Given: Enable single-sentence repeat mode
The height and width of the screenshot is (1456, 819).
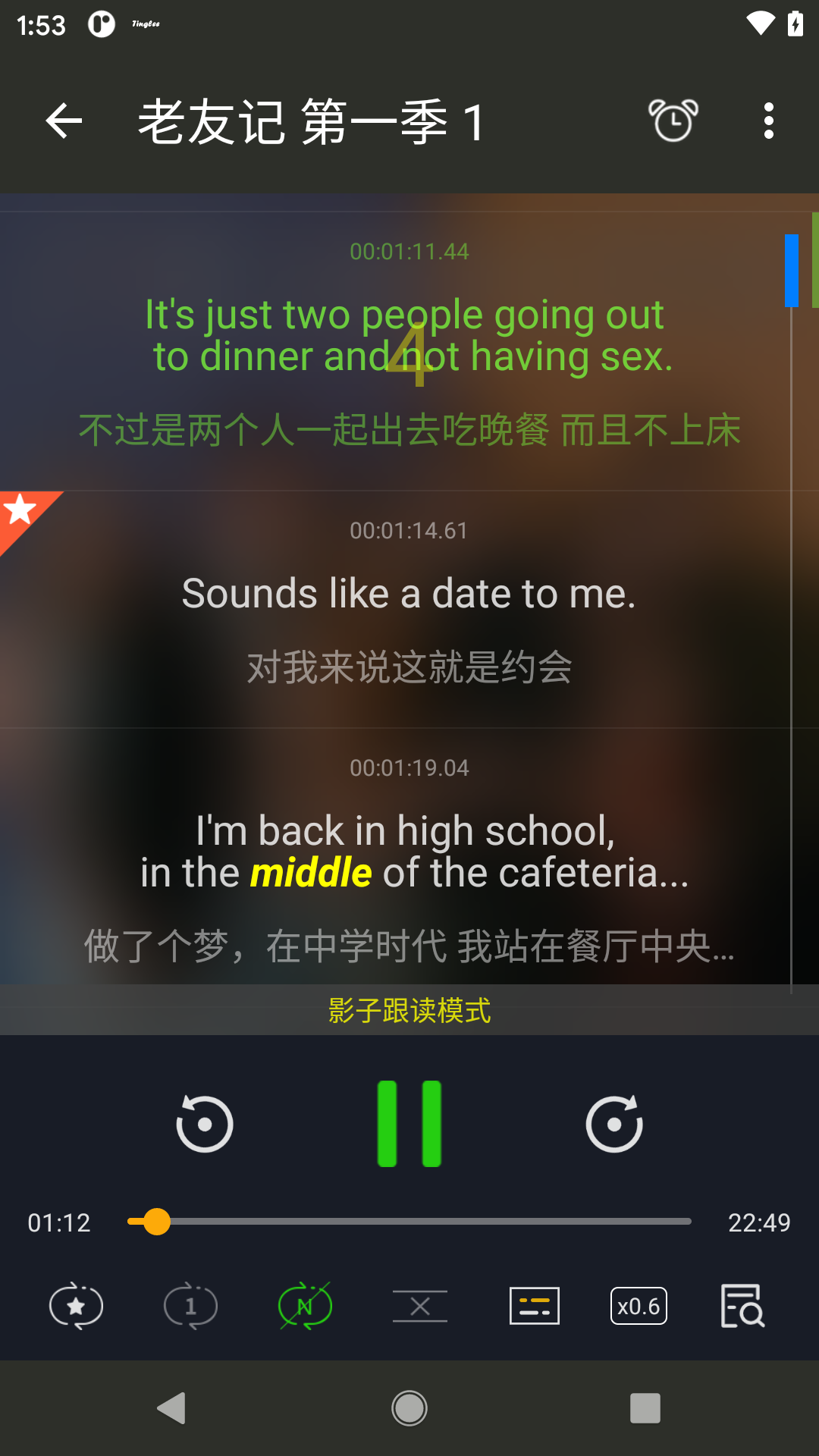Looking at the screenshot, I should pos(190,1306).
